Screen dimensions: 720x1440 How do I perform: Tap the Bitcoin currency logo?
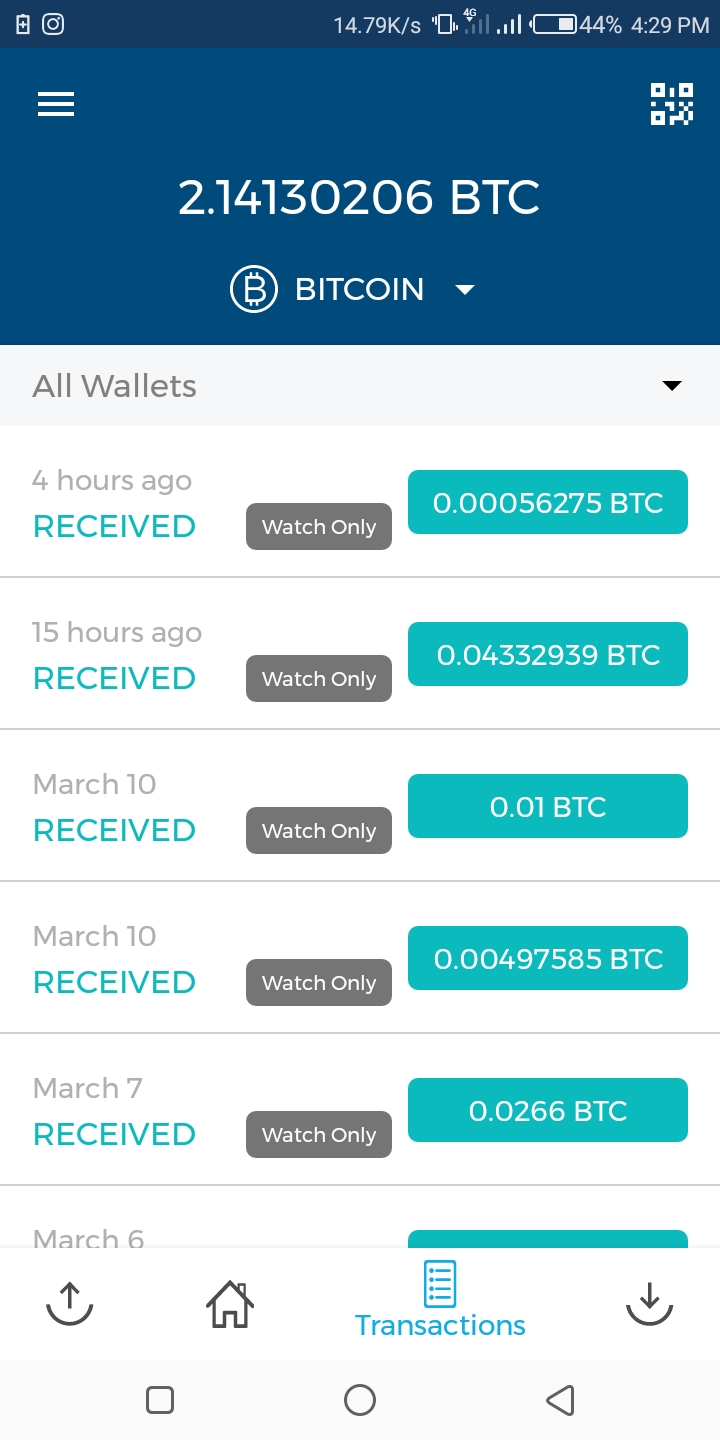253,288
